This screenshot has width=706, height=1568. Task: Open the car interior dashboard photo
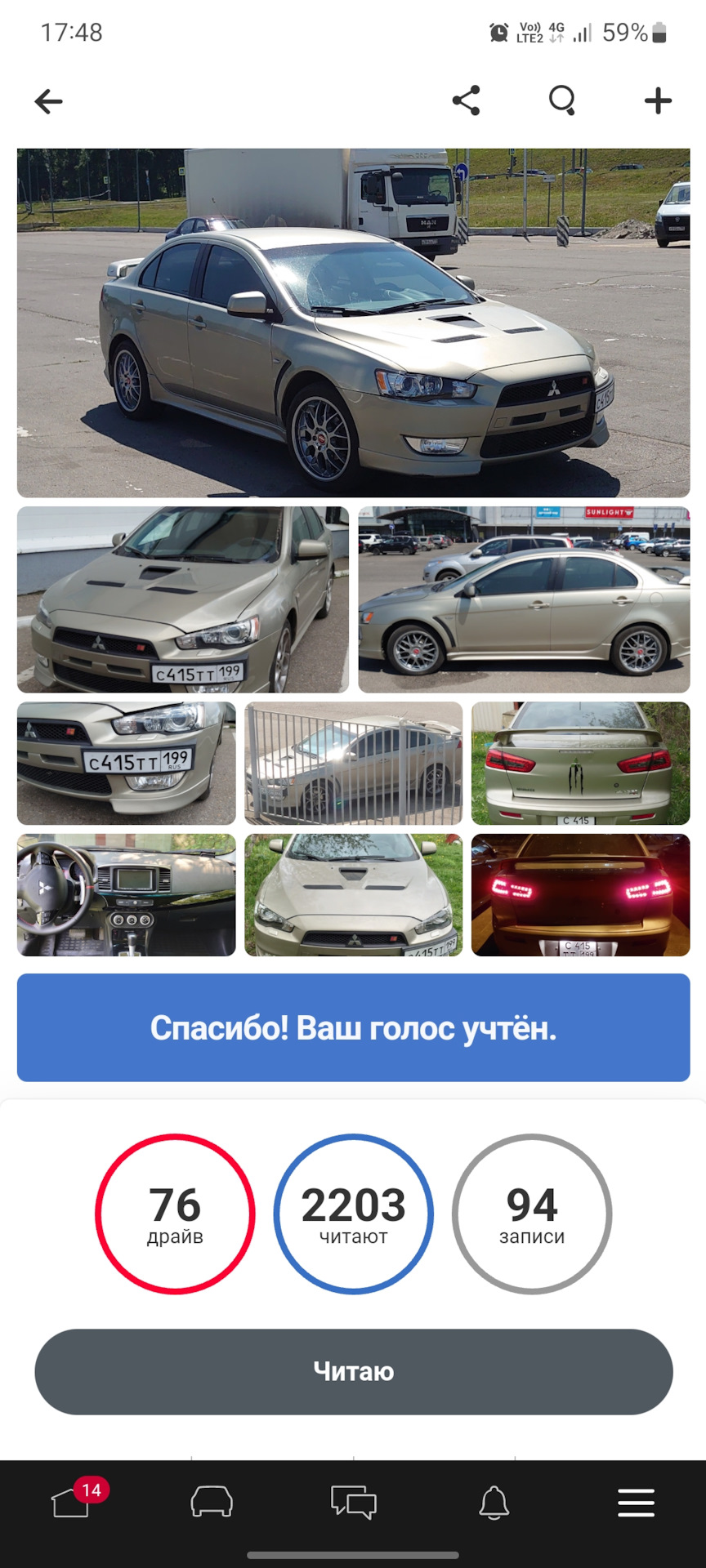tap(126, 894)
